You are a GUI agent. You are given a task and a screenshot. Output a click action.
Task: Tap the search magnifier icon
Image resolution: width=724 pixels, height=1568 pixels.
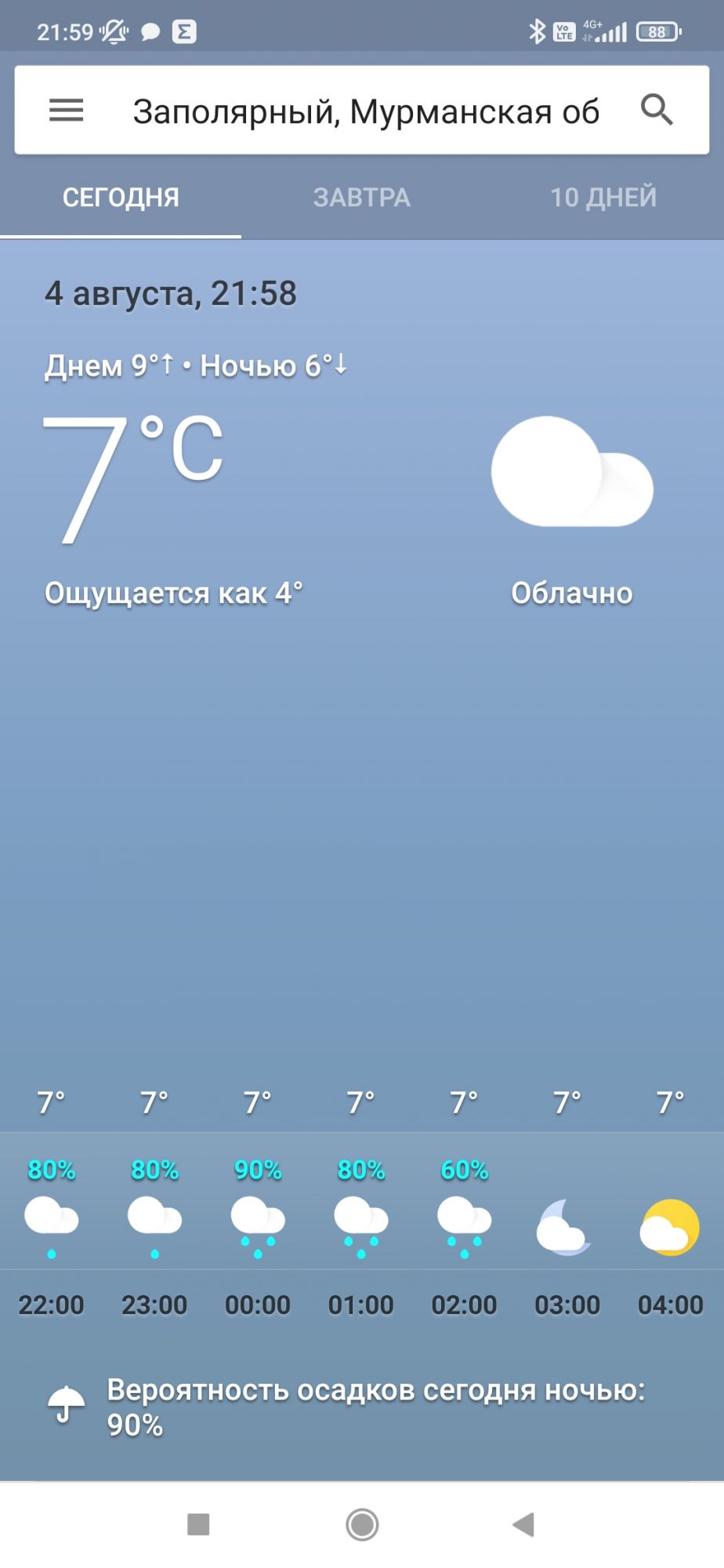click(x=657, y=110)
